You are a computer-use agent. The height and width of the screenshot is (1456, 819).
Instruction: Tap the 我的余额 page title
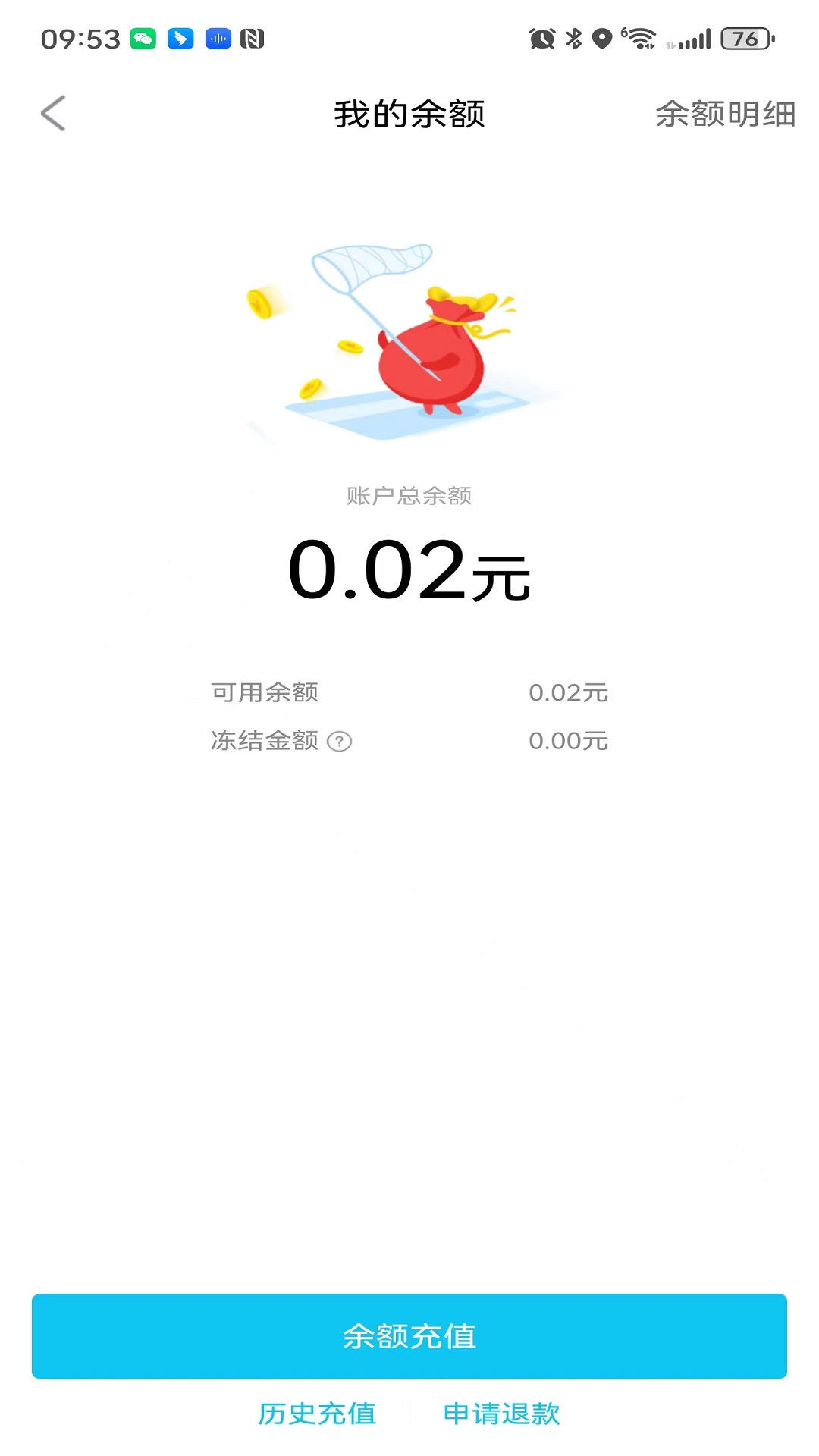coord(409,113)
